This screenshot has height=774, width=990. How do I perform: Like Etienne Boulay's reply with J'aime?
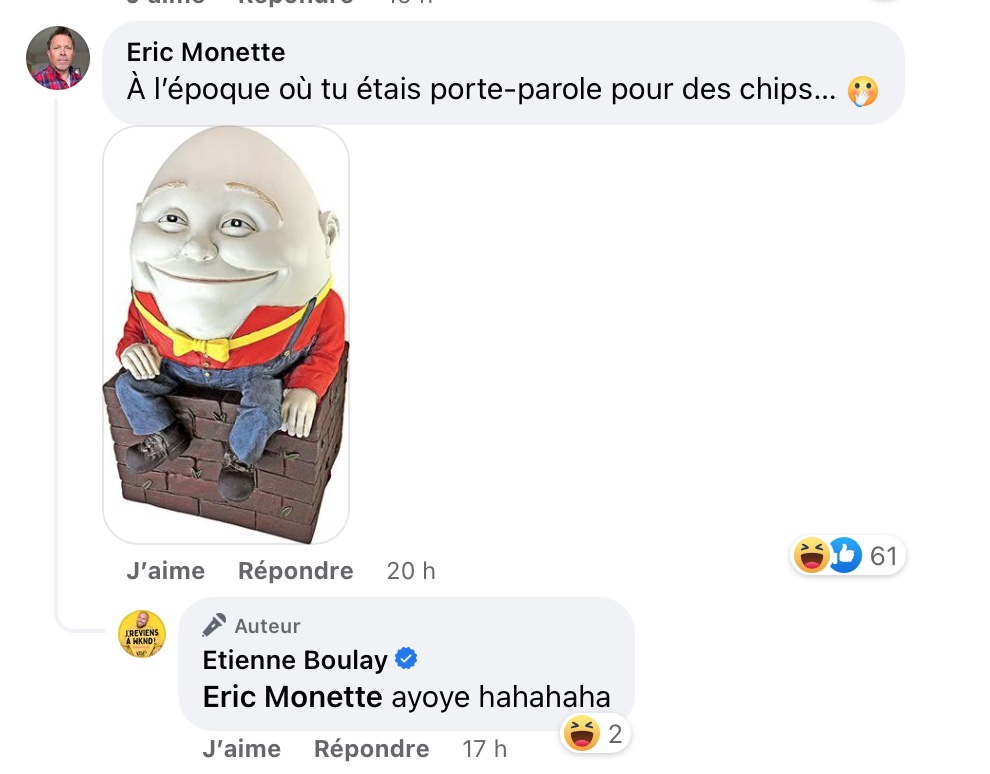point(241,749)
